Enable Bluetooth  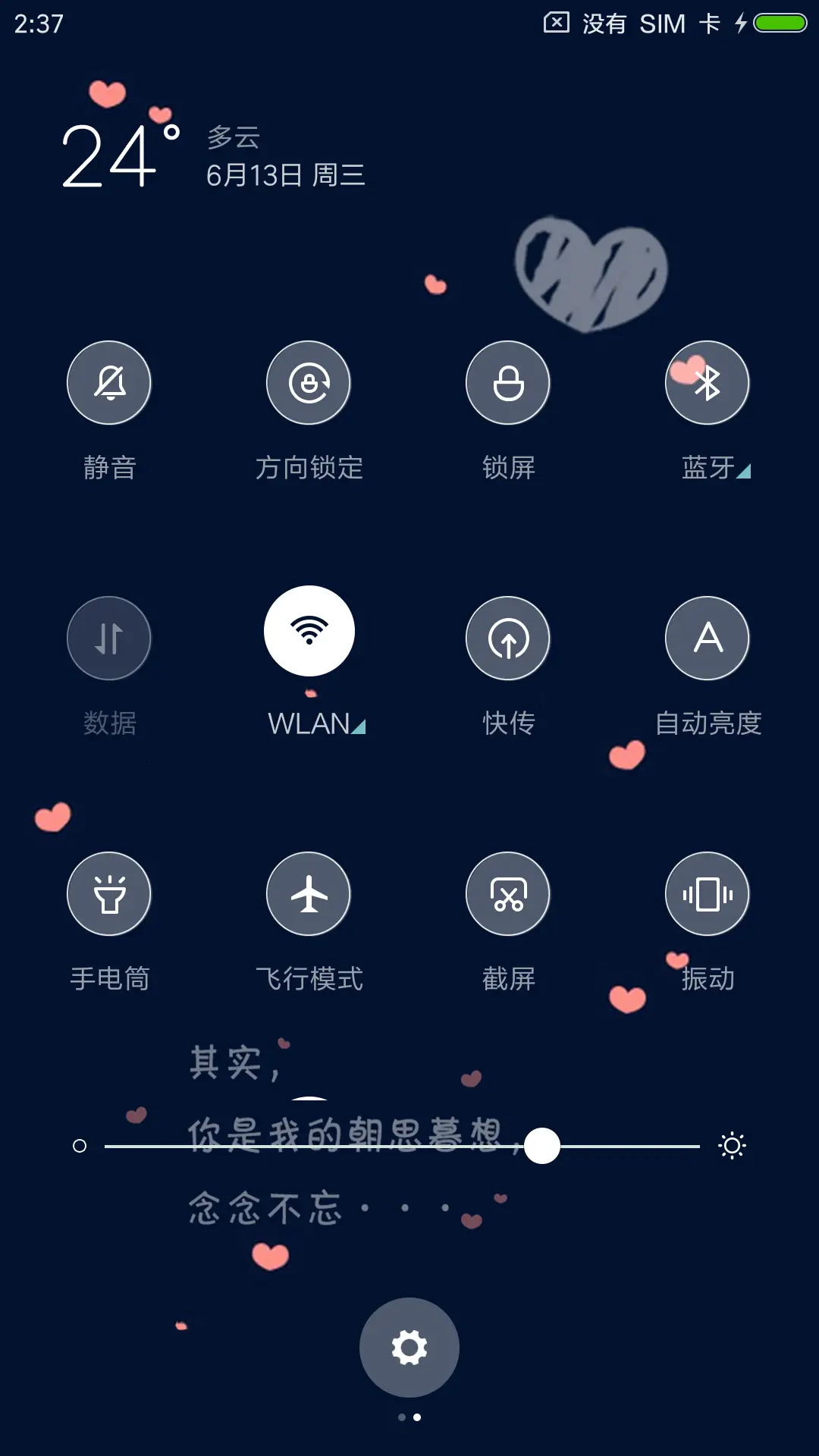(x=707, y=383)
